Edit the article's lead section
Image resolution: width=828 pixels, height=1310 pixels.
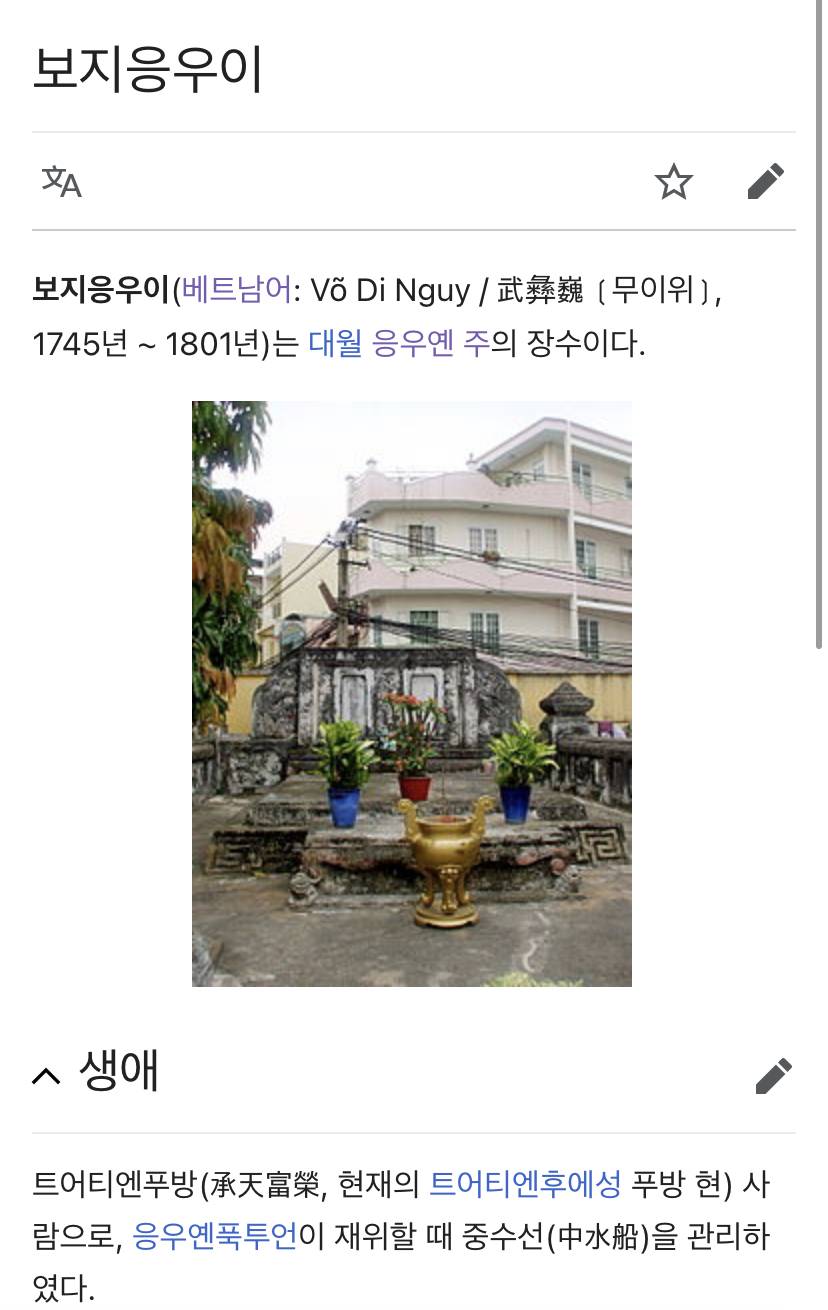coord(766,182)
